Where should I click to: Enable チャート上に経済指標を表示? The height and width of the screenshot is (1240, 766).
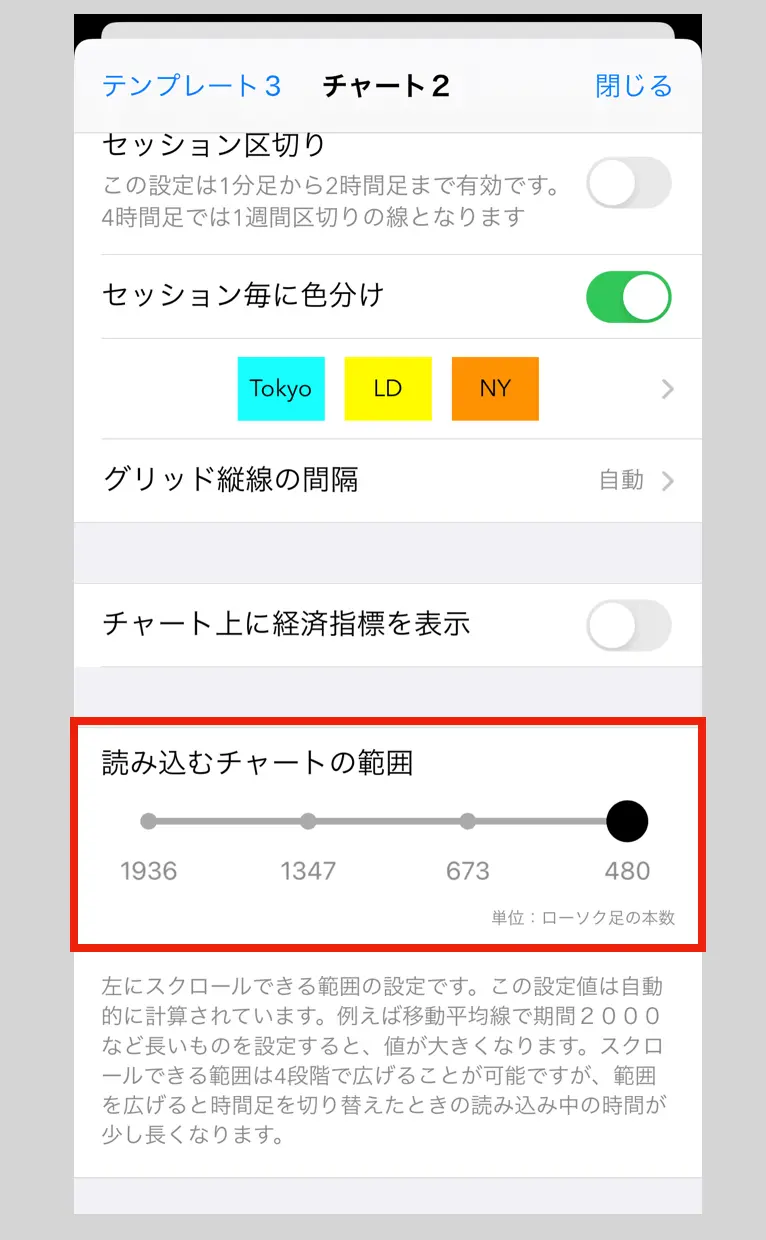click(x=628, y=625)
